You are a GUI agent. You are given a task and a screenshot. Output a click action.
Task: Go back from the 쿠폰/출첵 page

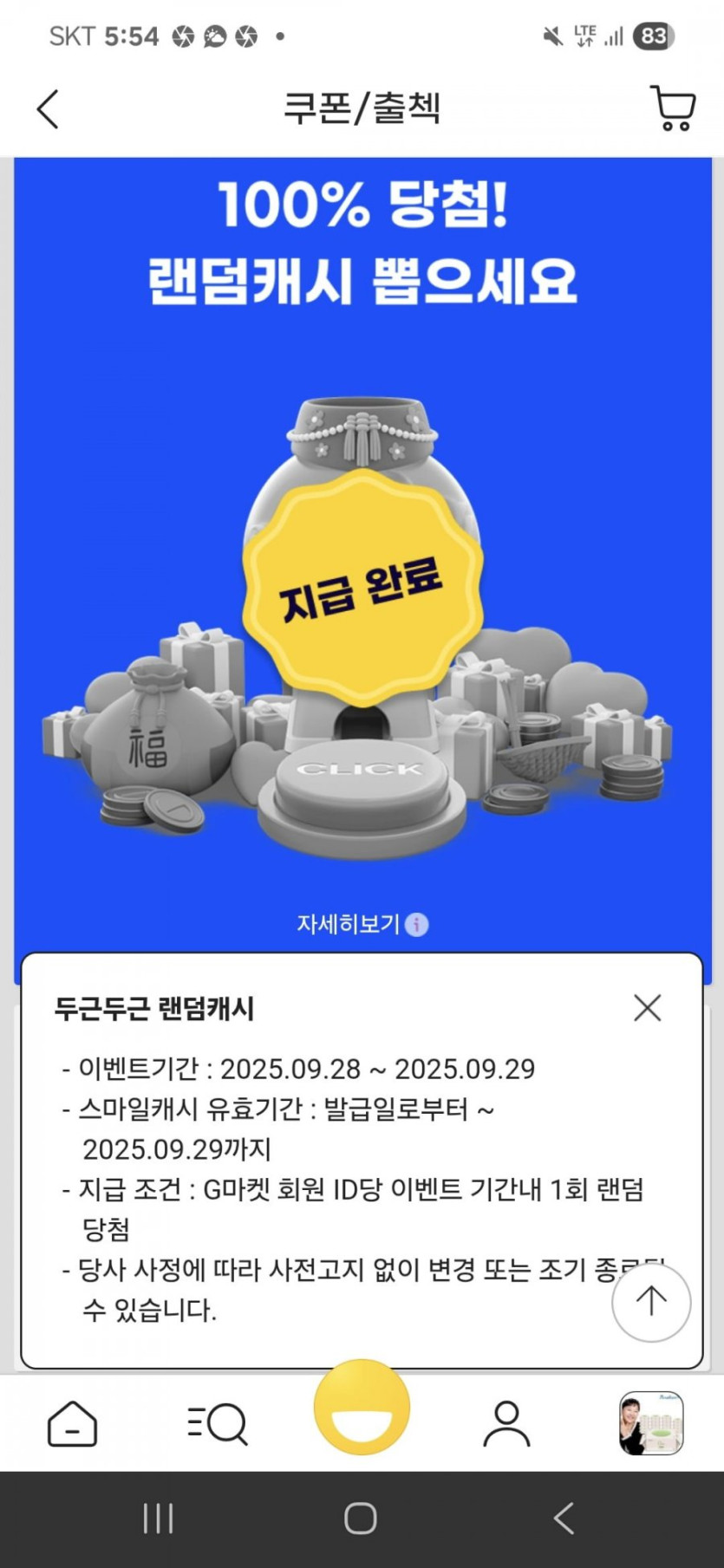coord(49,110)
